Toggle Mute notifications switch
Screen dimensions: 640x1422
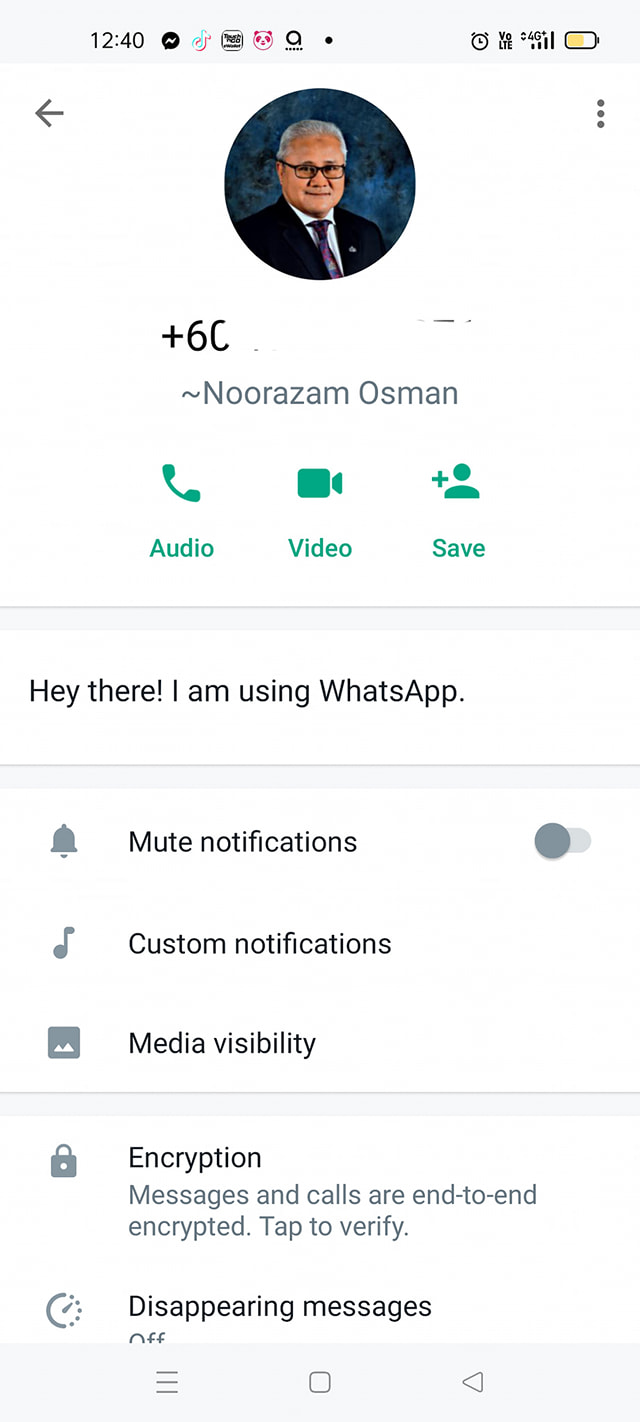pyautogui.click(x=563, y=842)
